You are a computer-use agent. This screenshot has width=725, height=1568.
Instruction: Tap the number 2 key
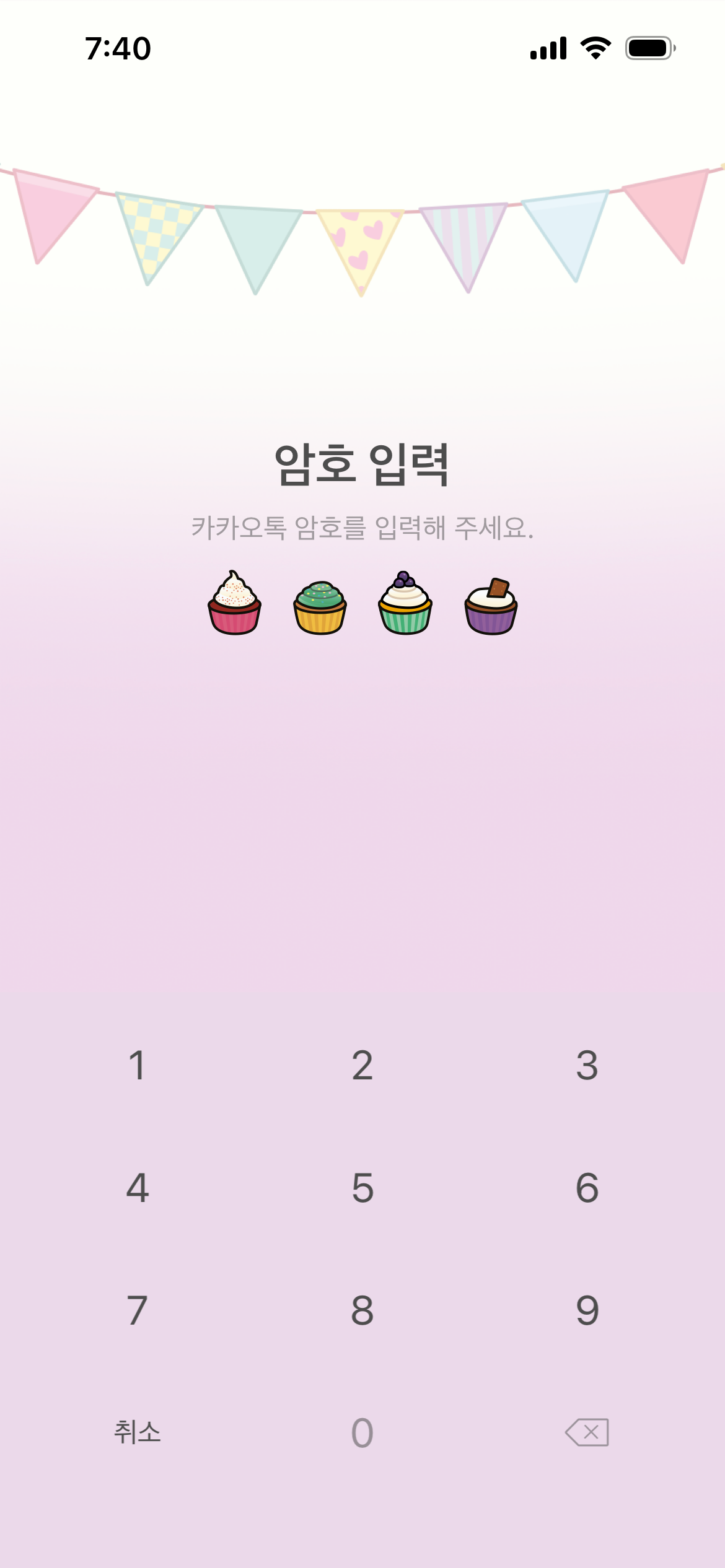tap(362, 1065)
